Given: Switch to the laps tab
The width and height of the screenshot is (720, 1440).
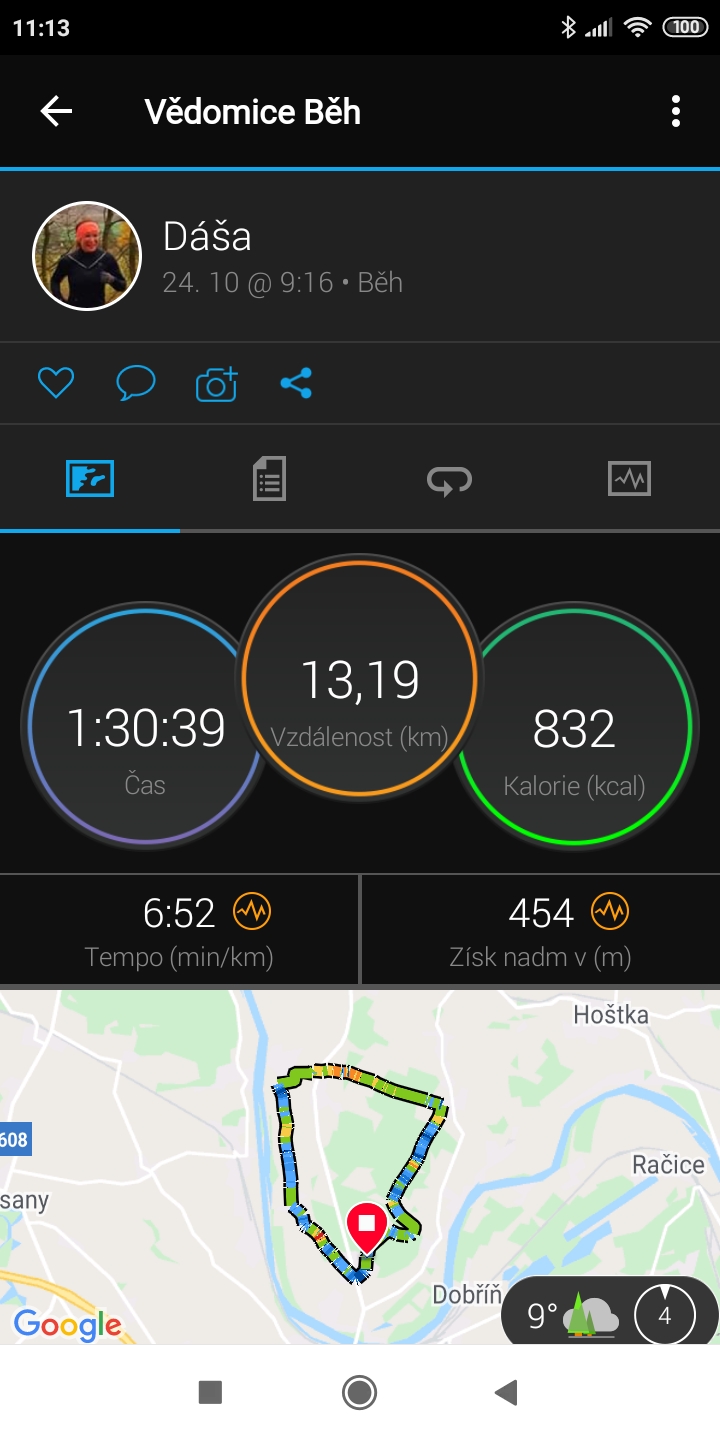Looking at the screenshot, I should 449,479.
